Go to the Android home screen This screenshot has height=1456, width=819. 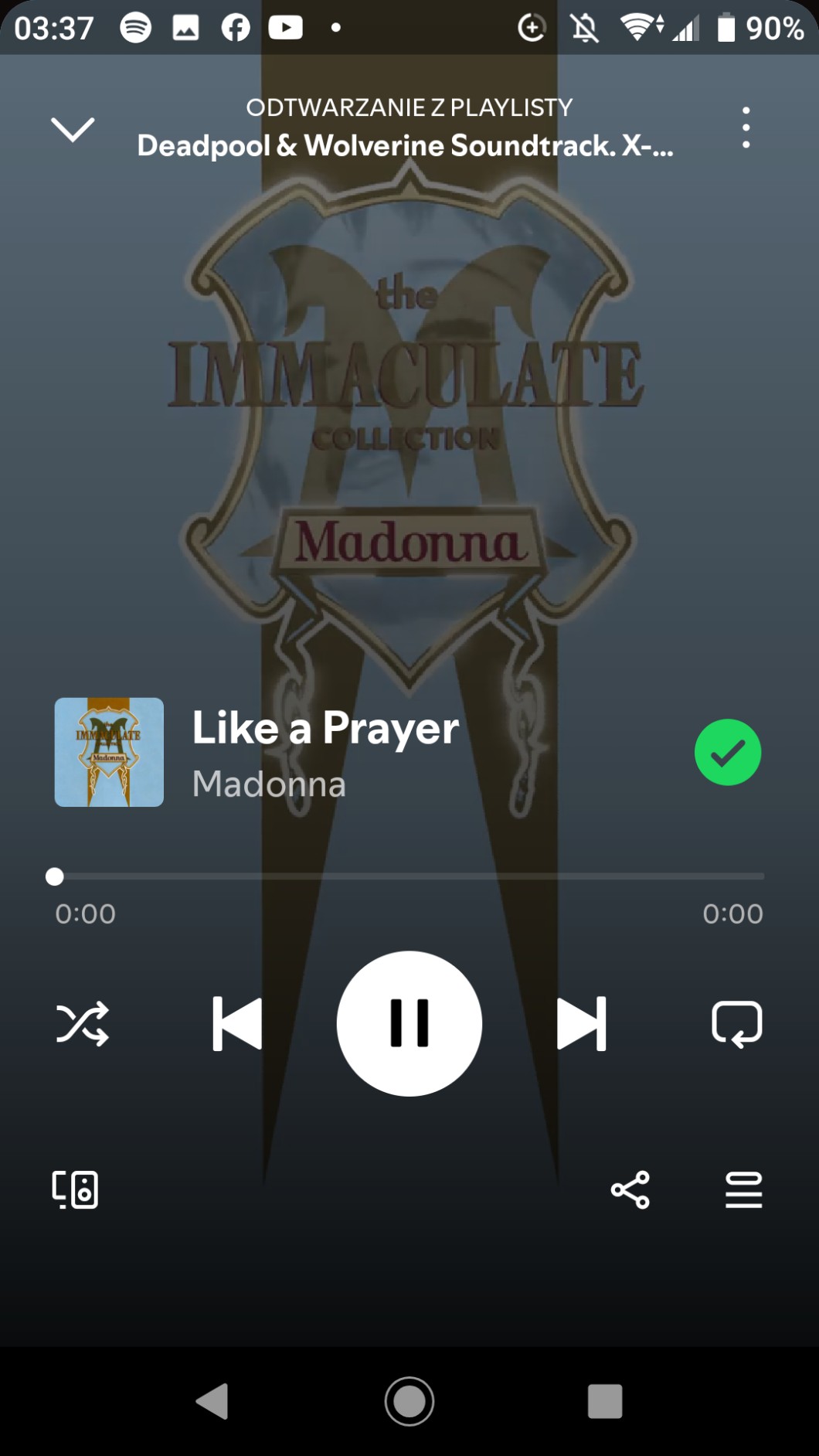coord(409,1401)
